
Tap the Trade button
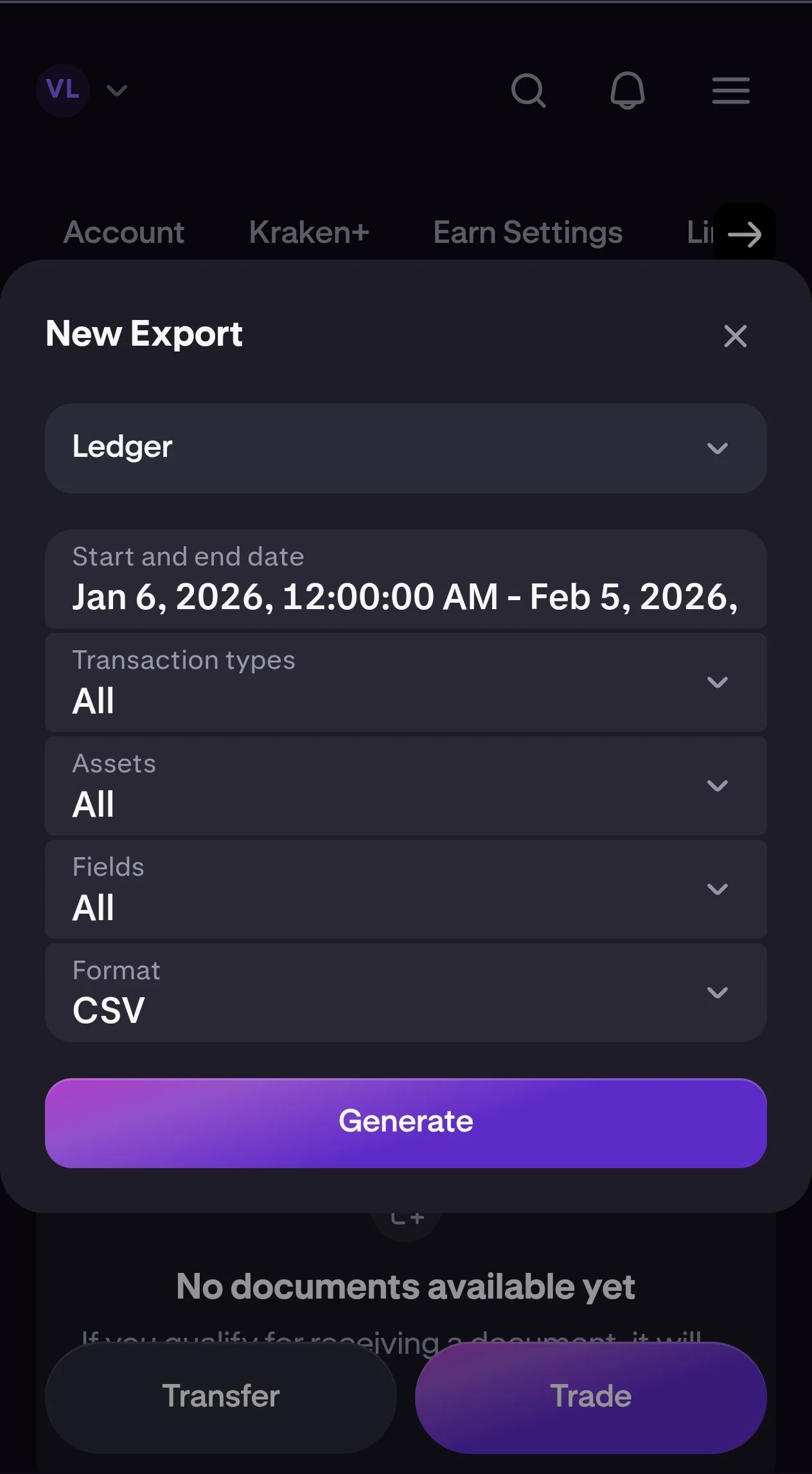pos(590,1396)
